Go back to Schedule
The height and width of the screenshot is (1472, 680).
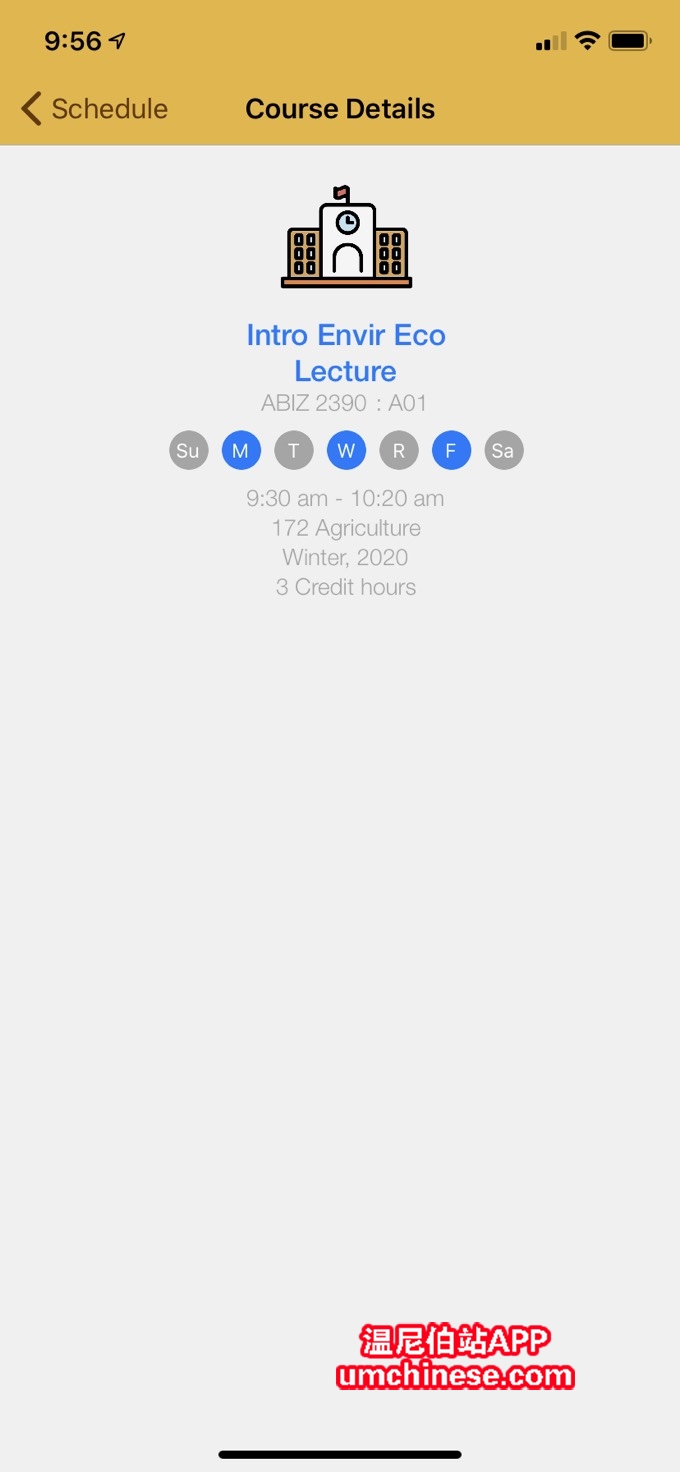(94, 109)
